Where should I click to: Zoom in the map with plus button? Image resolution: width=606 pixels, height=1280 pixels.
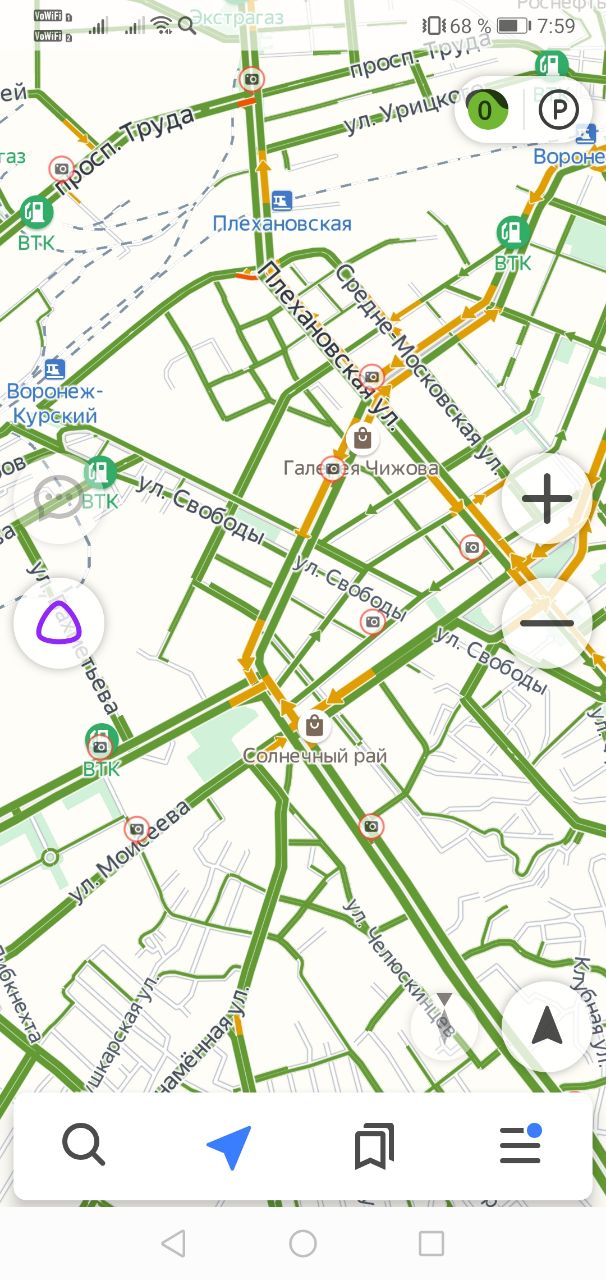[547, 498]
